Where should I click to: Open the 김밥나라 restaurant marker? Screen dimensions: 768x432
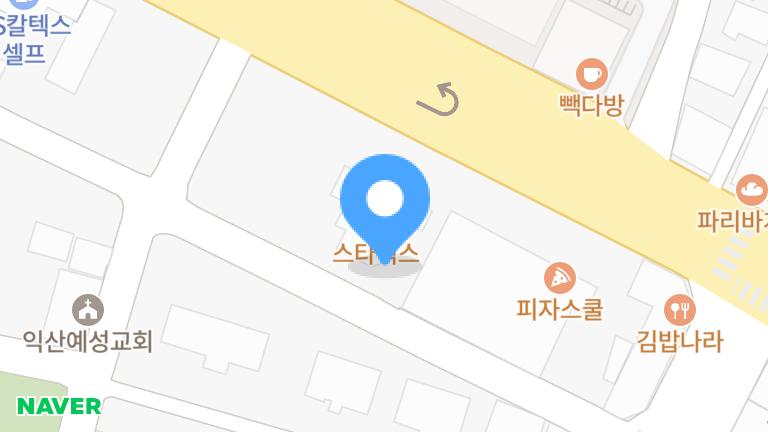click(x=679, y=310)
